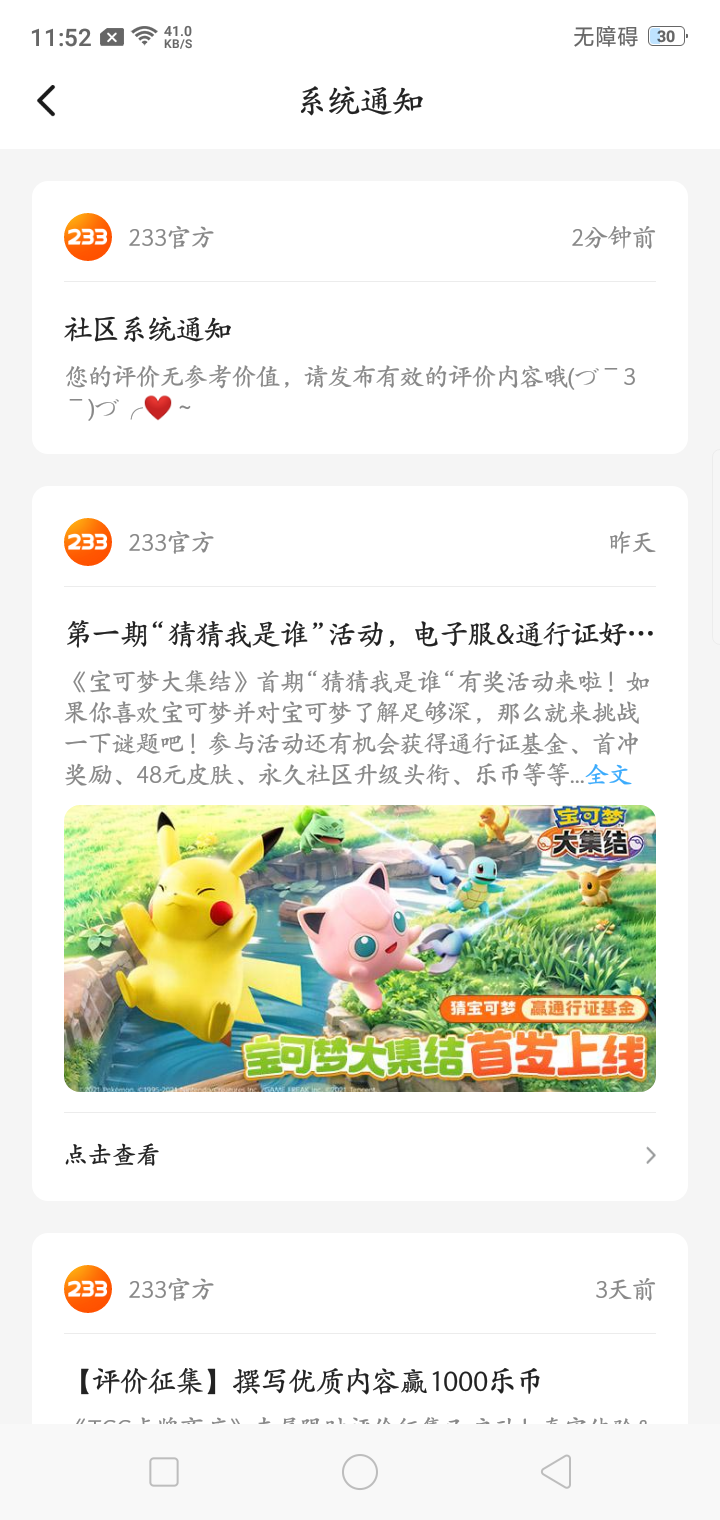Viewport: 720px width, 1520px height.
Task: Open the 宝可梦大集结 banner image
Action: coord(359,947)
